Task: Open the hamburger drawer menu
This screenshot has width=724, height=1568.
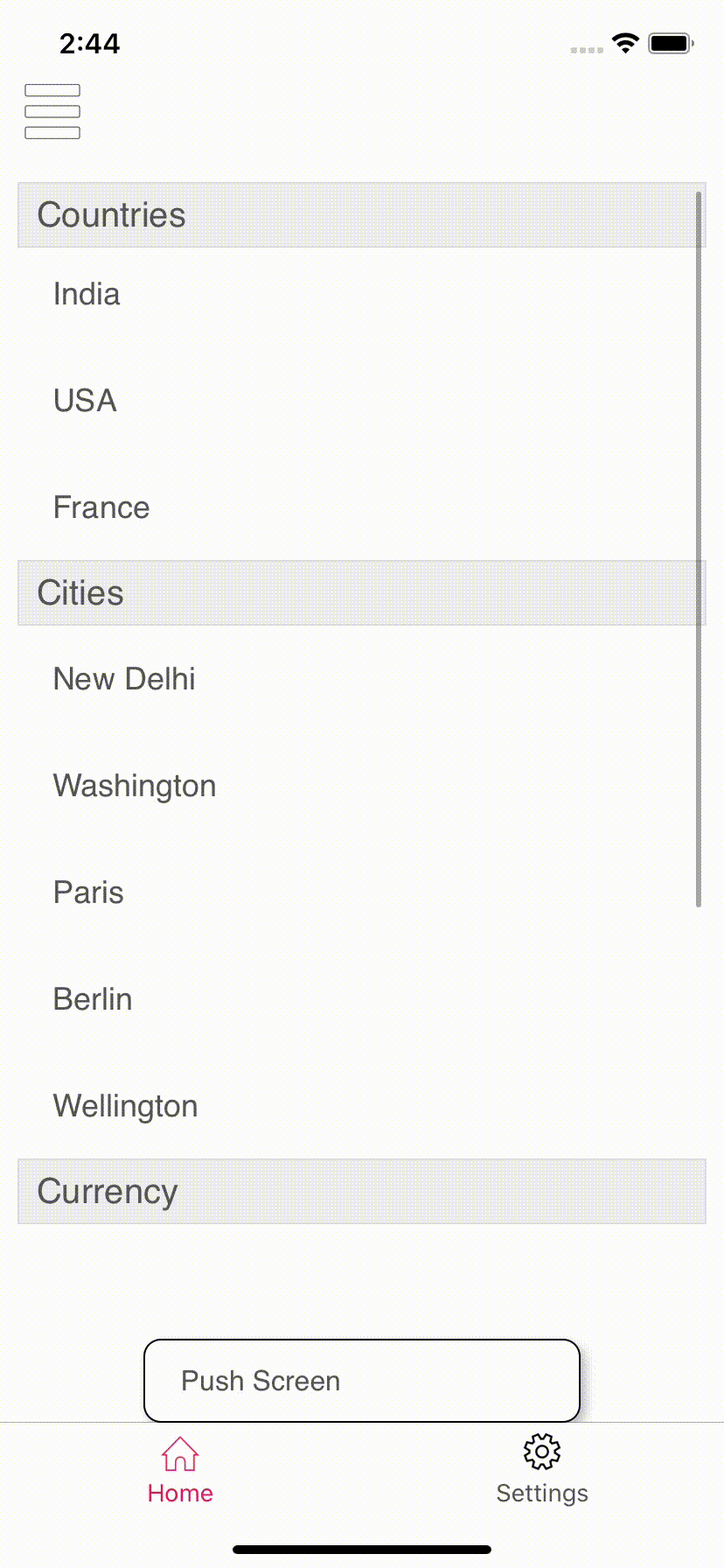Action: [x=52, y=112]
